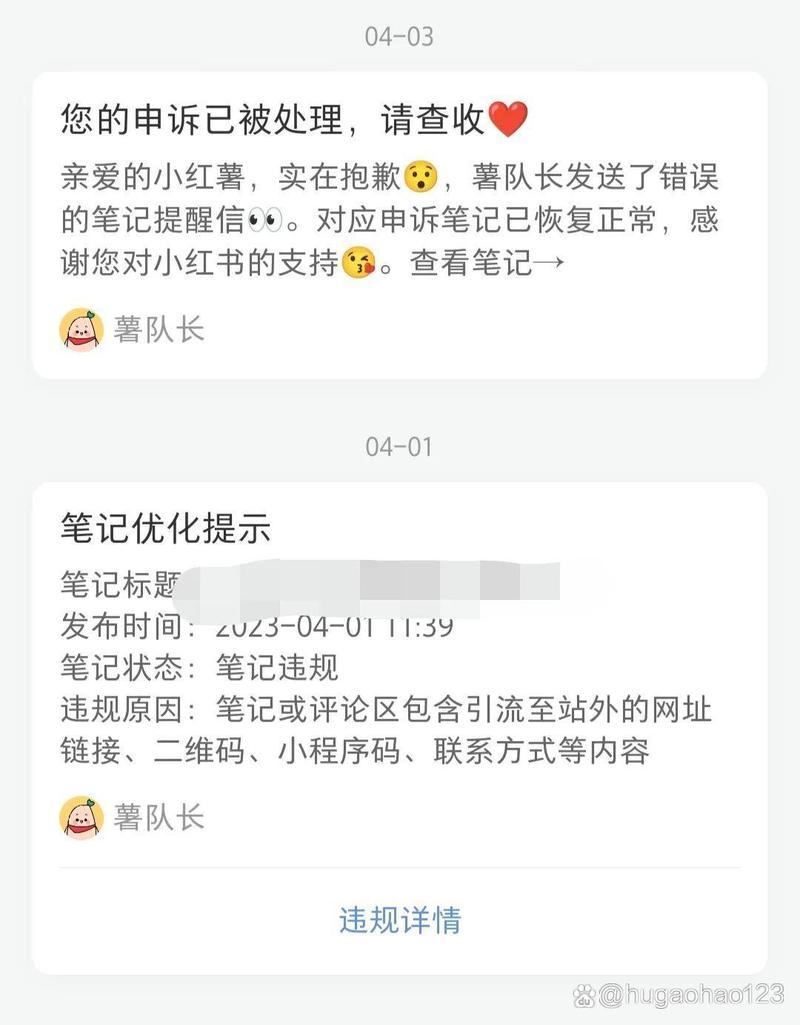
Task: Select the 04-01 date header
Action: 400,443
